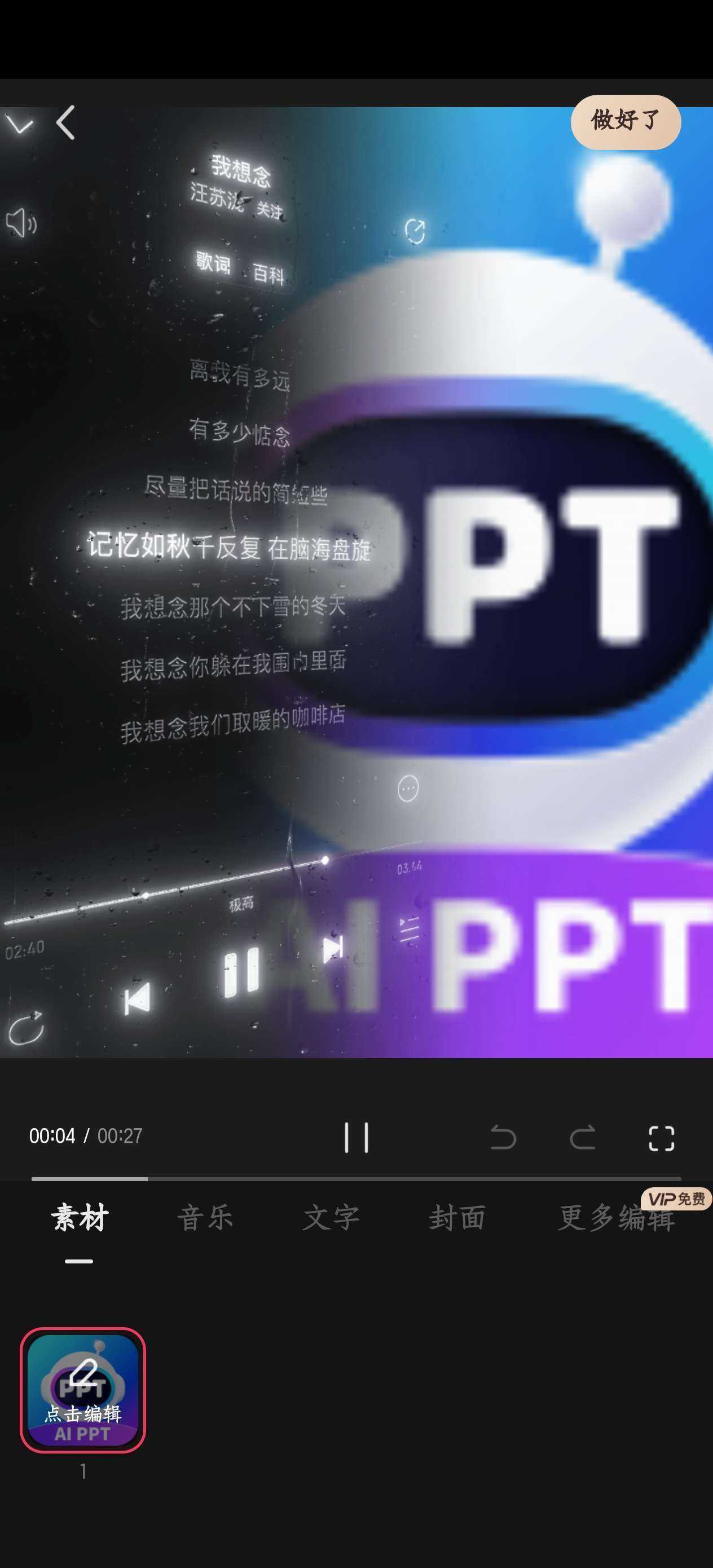Switch to the 音乐 tab

[205, 1218]
